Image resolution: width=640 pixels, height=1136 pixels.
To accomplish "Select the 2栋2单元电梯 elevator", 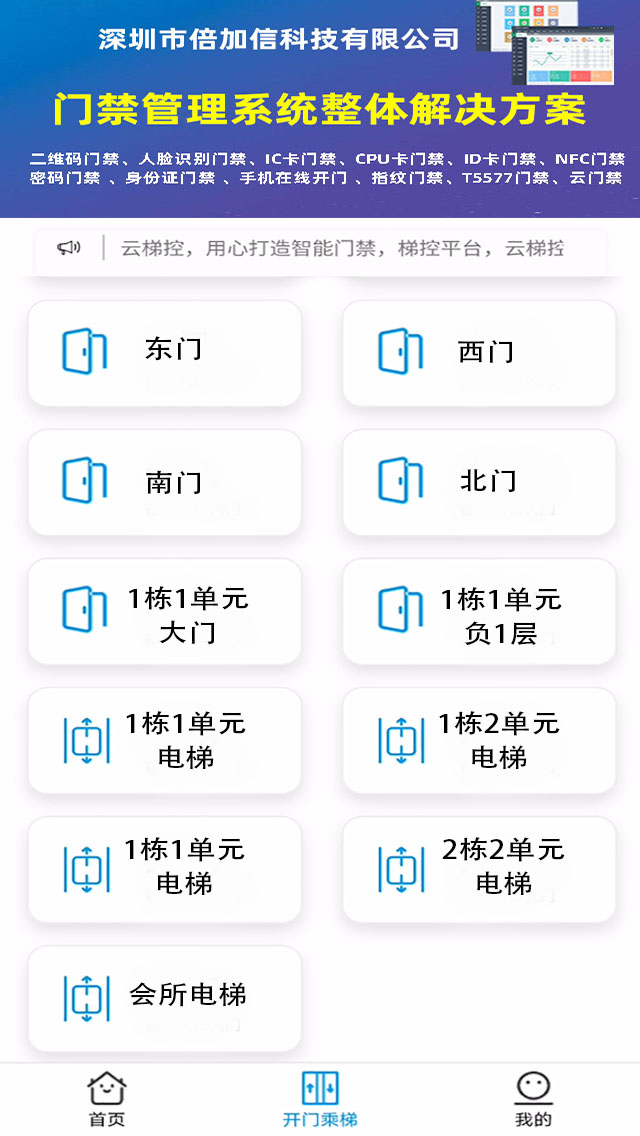I will (x=479, y=868).
